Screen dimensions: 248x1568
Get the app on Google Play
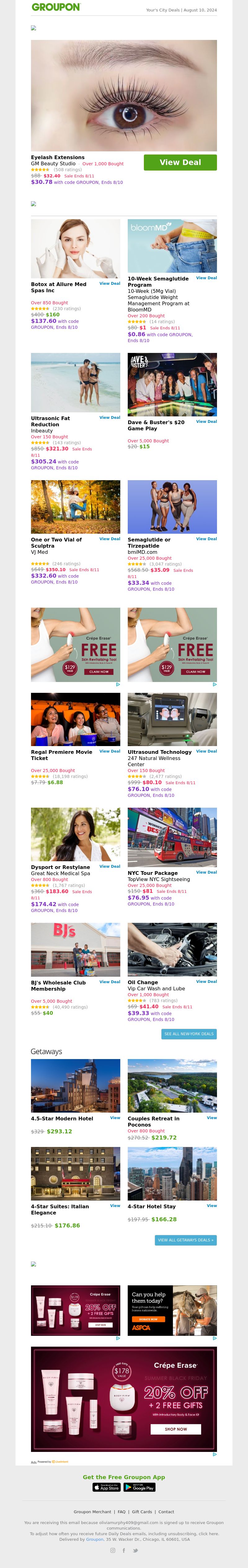(x=139, y=1487)
